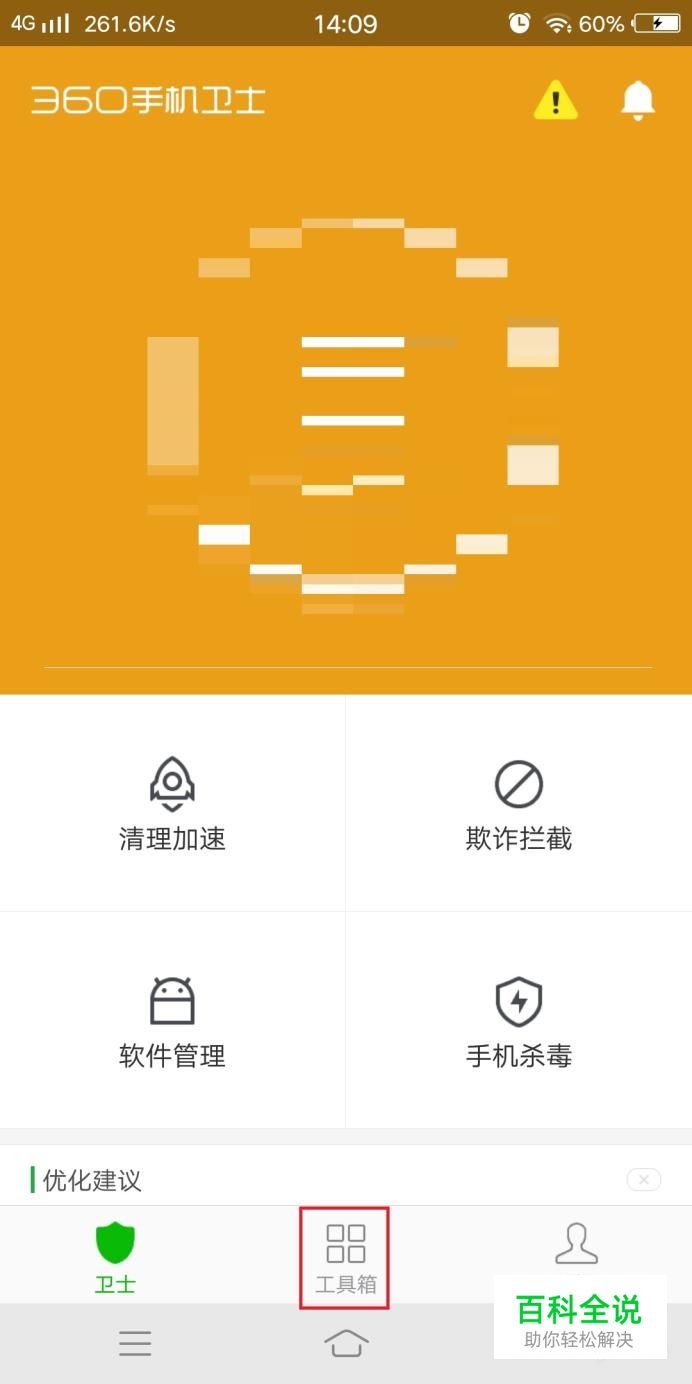This screenshot has width=692, height=1384.
Task: Switch to the profile tab
Action: (x=576, y=1245)
